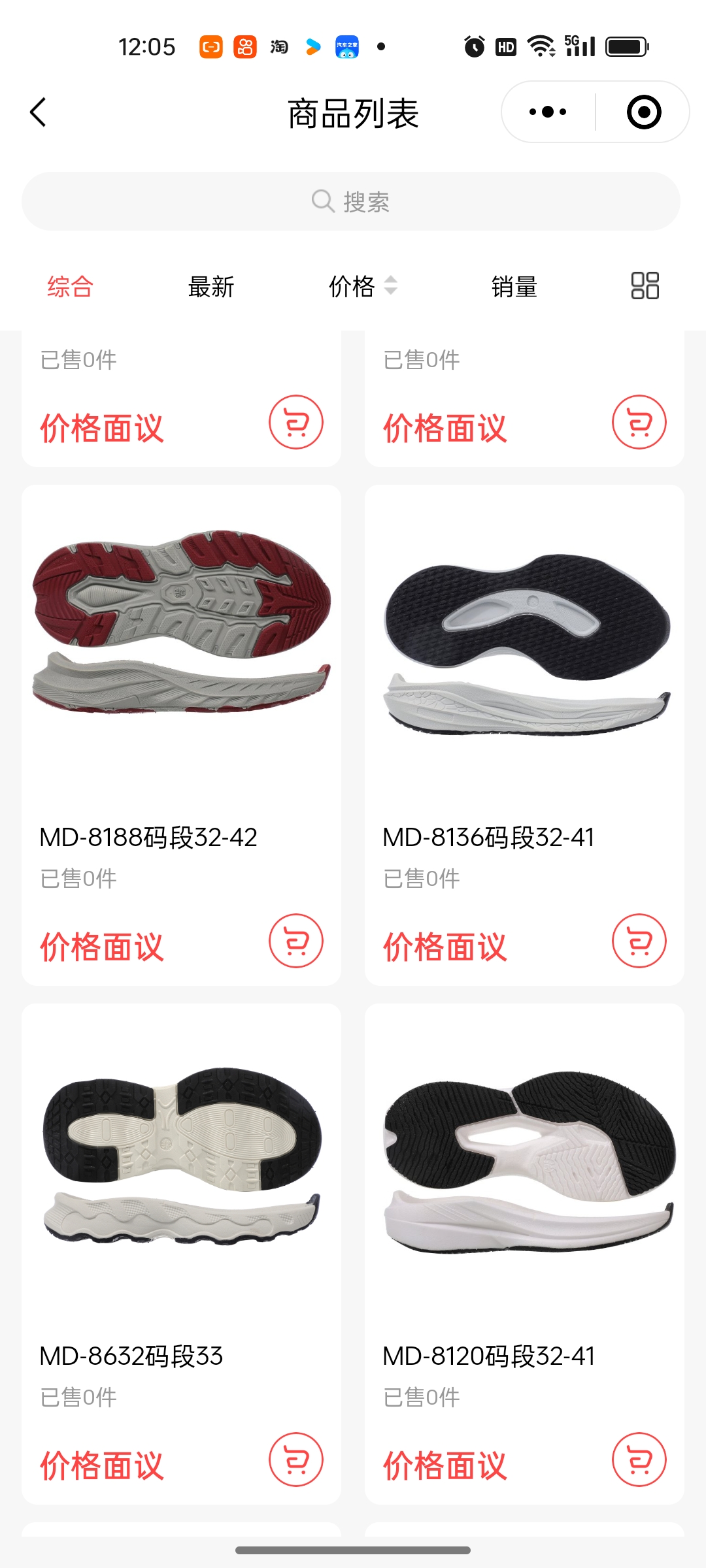Go back from the product list
This screenshot has height=1568, width=706.
coord(39,112)
